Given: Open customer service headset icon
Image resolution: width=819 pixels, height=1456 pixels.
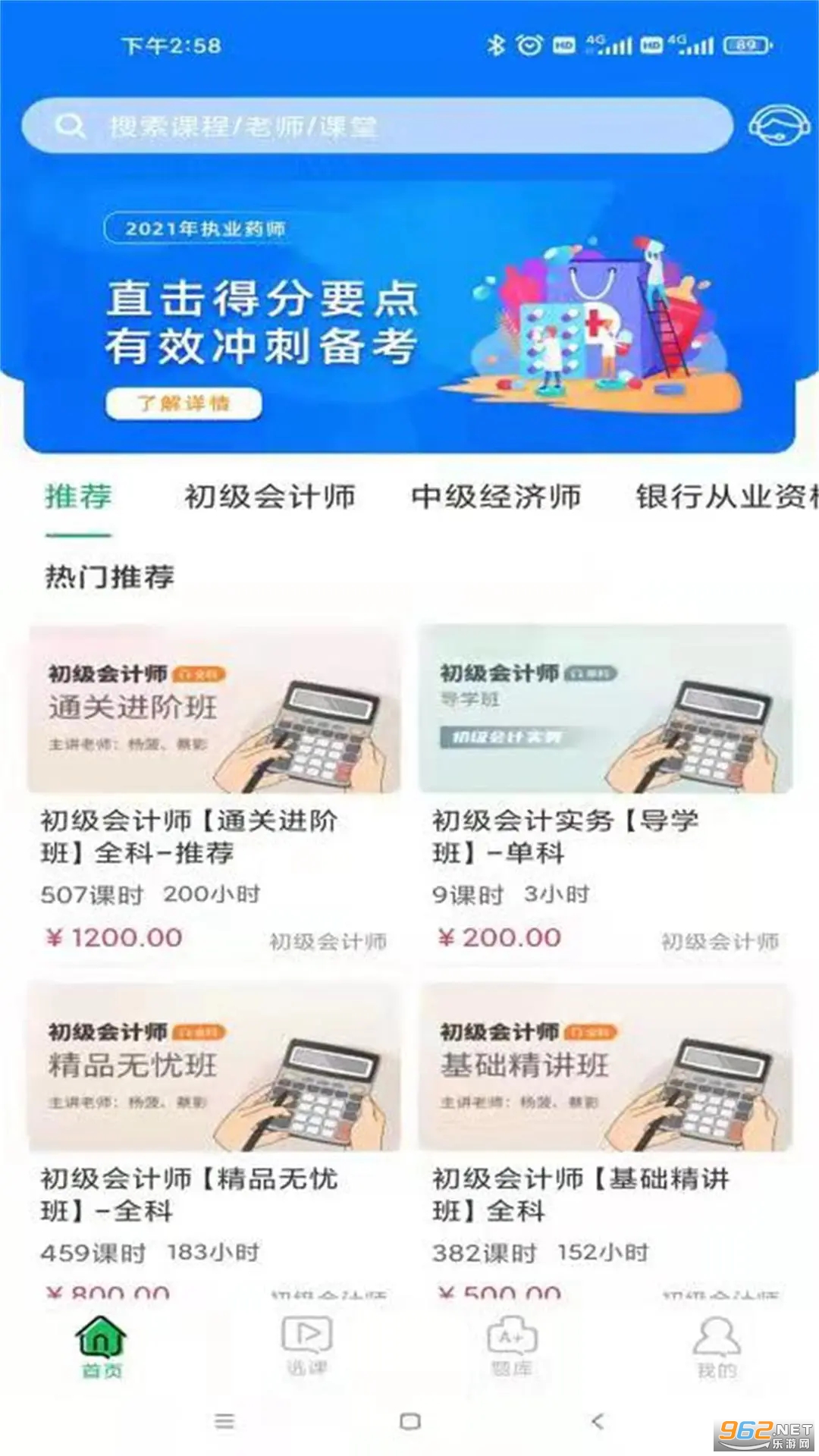Looking at the screenshot, I should 779,125.
